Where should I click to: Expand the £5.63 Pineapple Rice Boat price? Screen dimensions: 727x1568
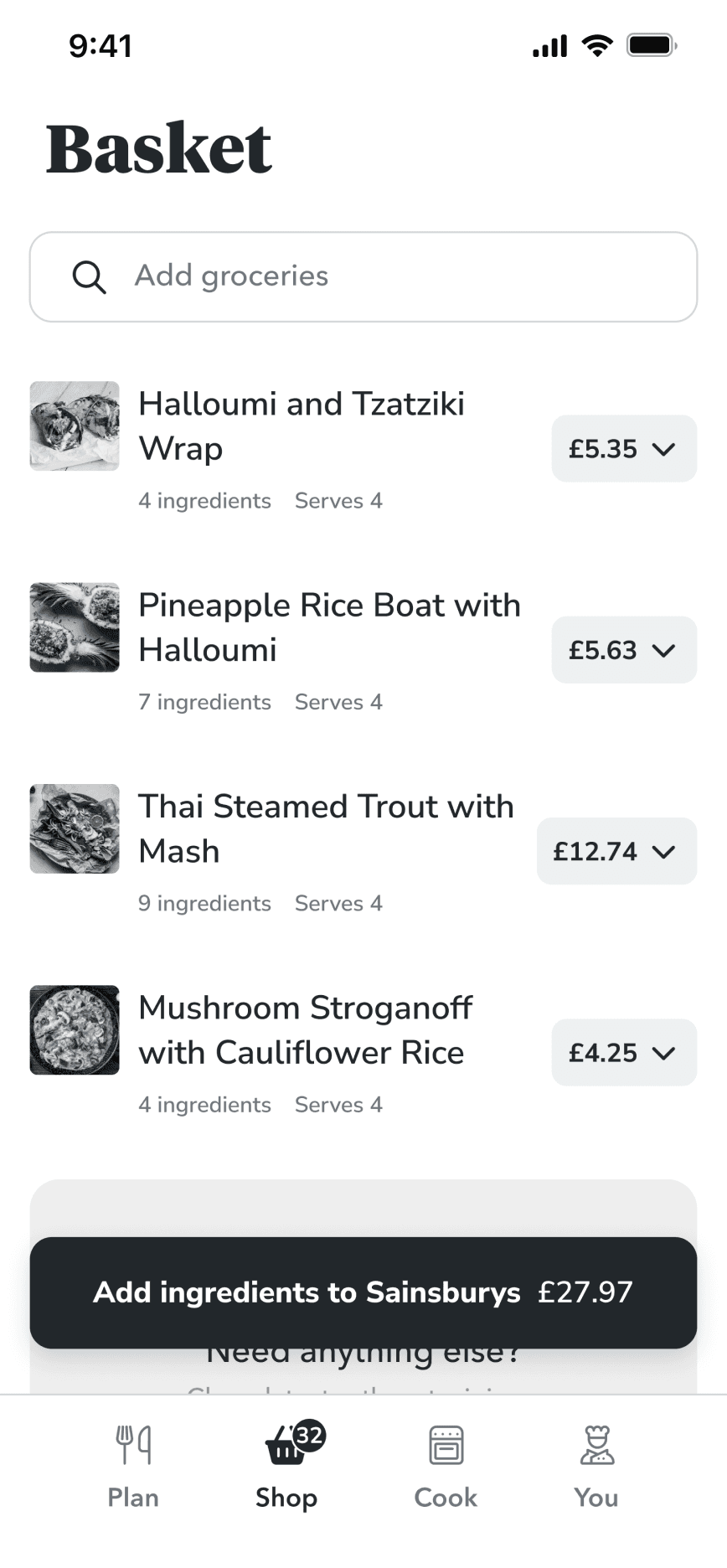[x=624, y=650]
